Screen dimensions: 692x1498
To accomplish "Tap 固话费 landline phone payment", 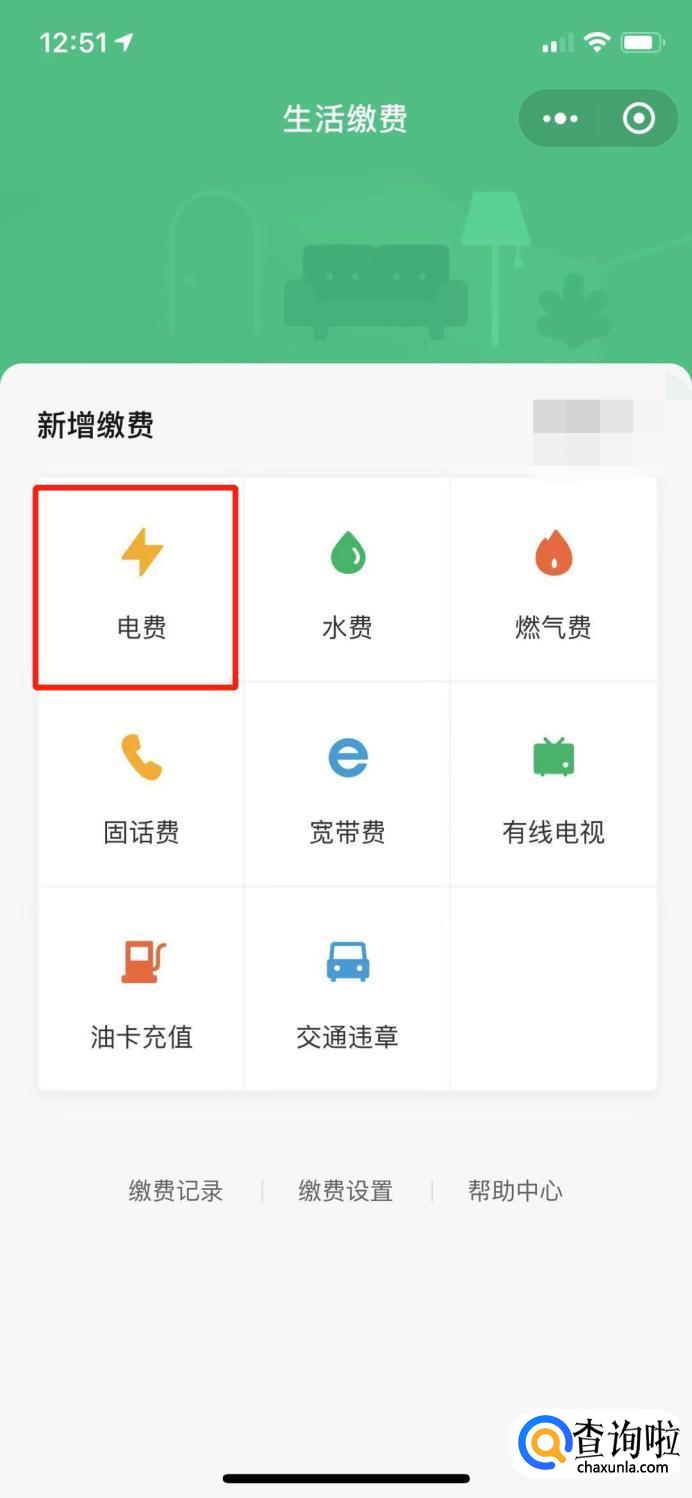I will click(x=141, y=789).
